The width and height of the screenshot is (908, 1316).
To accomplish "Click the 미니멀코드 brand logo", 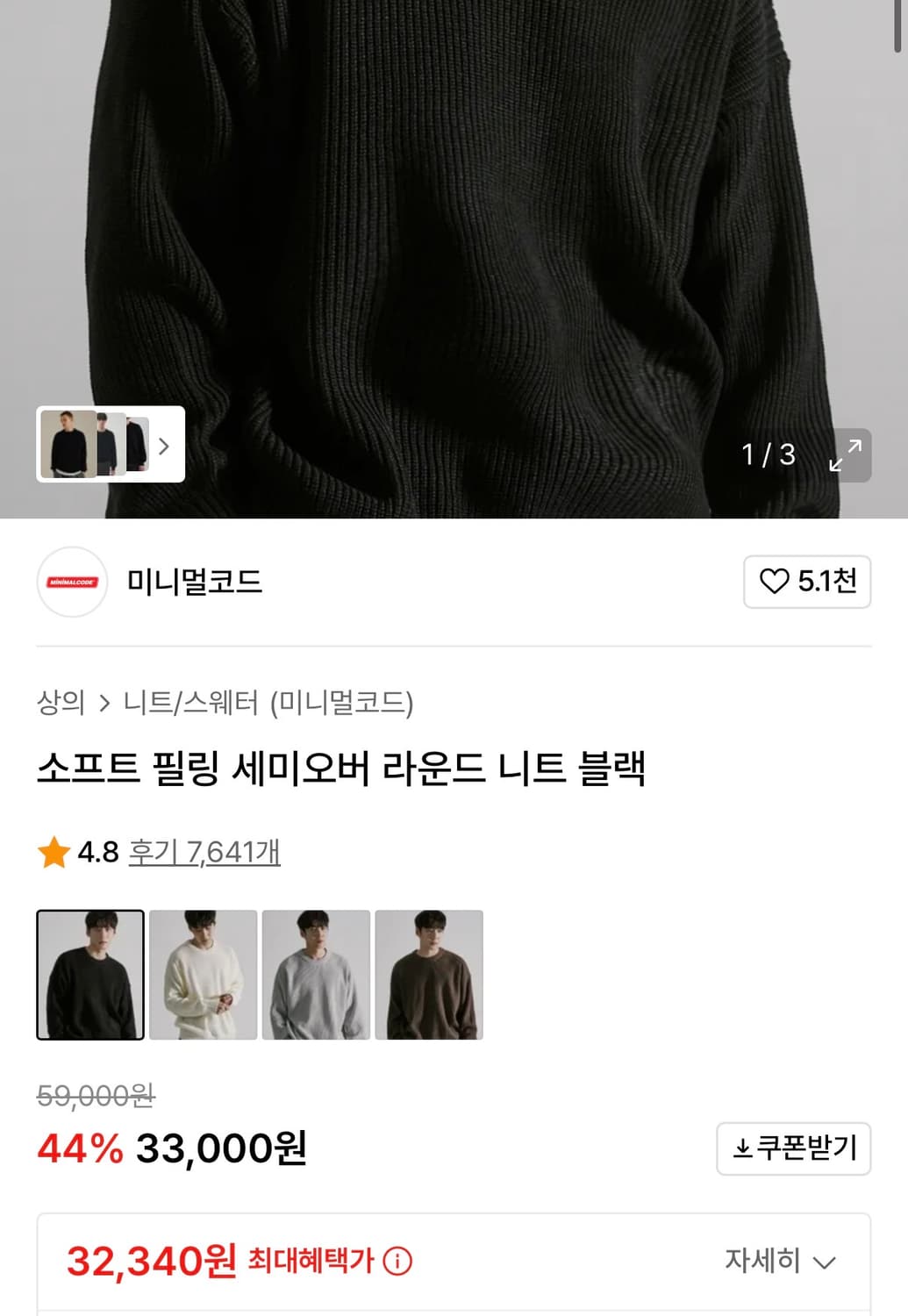I will click(70, 582).
